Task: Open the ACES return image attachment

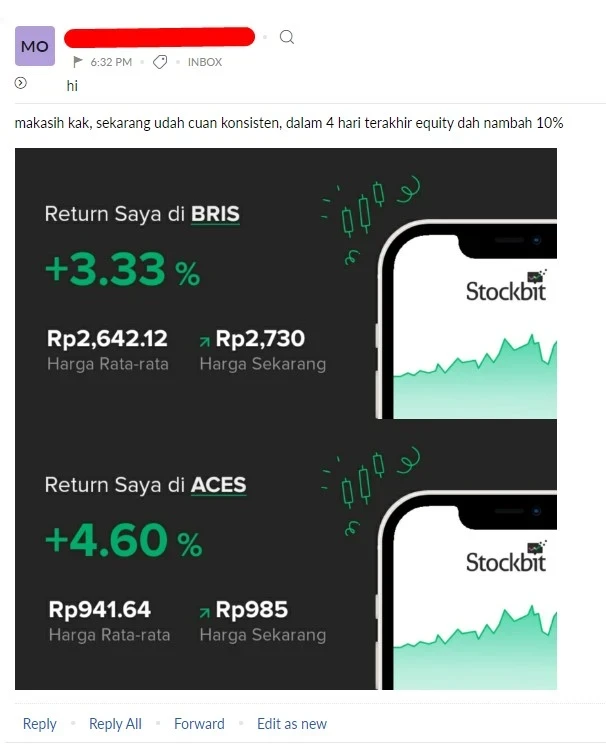Action: [x=285, y=555]
